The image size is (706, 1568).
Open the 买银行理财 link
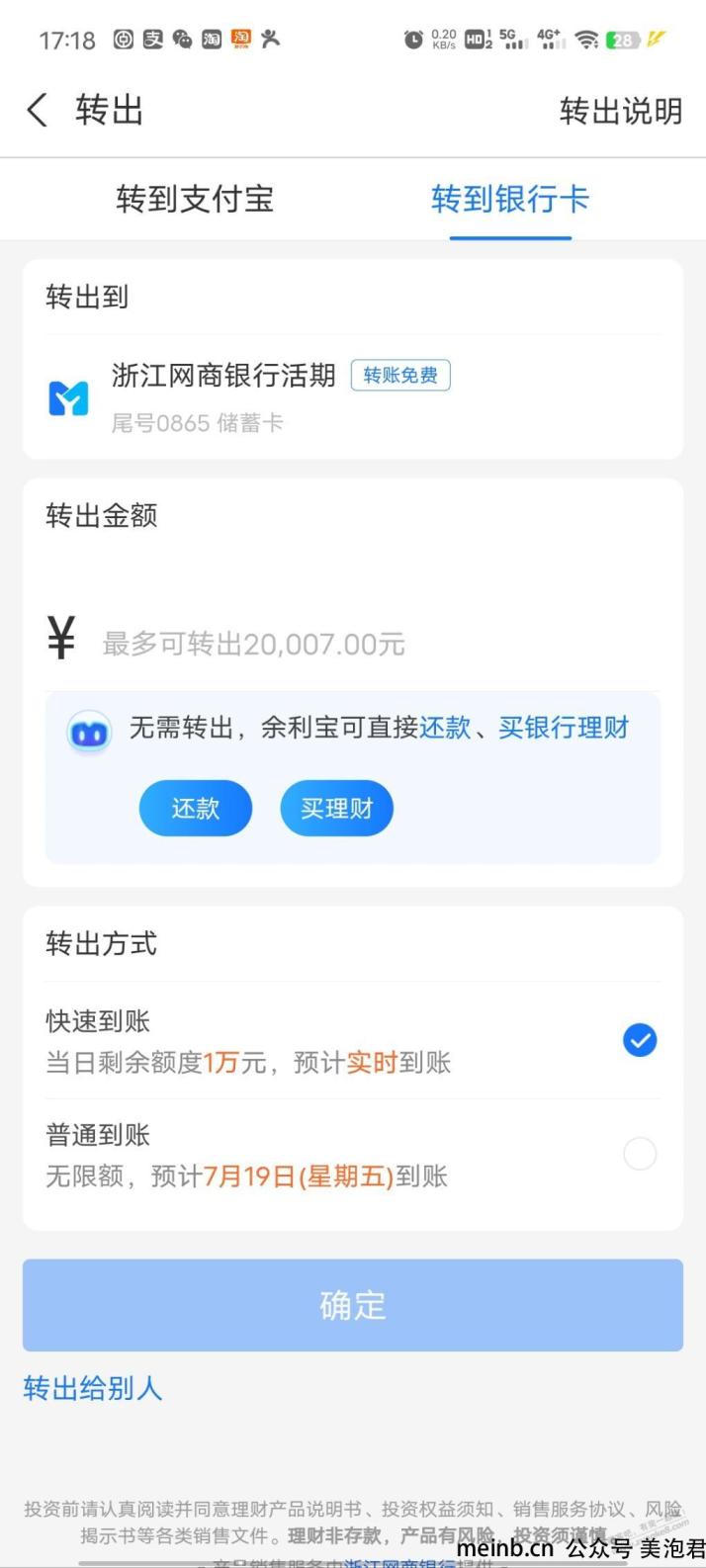[x=564, y=728]
